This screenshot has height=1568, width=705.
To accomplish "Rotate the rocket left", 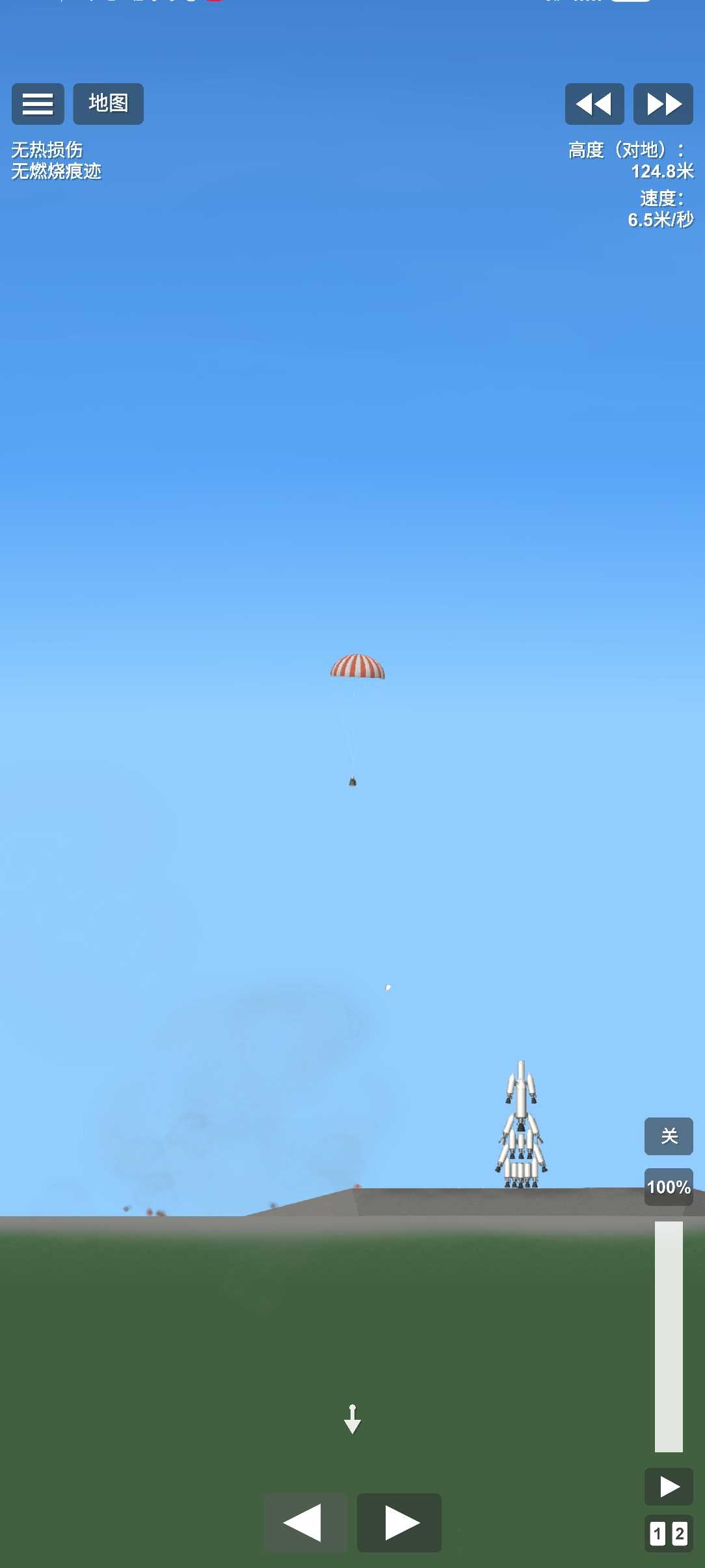I will click(304, 1522).
